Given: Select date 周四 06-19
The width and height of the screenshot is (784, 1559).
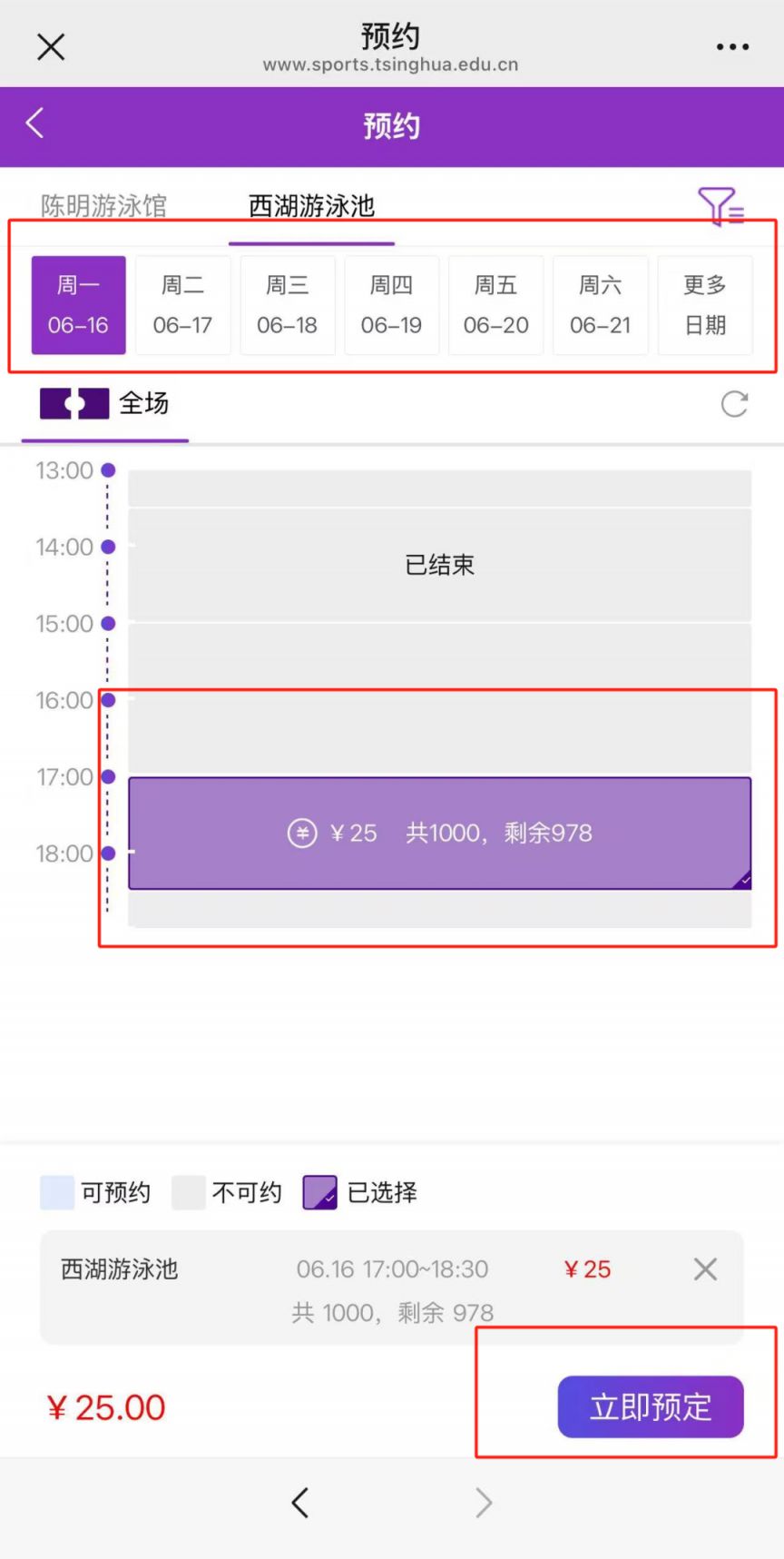Looking at the screenshot, I should tap(391, 305).
